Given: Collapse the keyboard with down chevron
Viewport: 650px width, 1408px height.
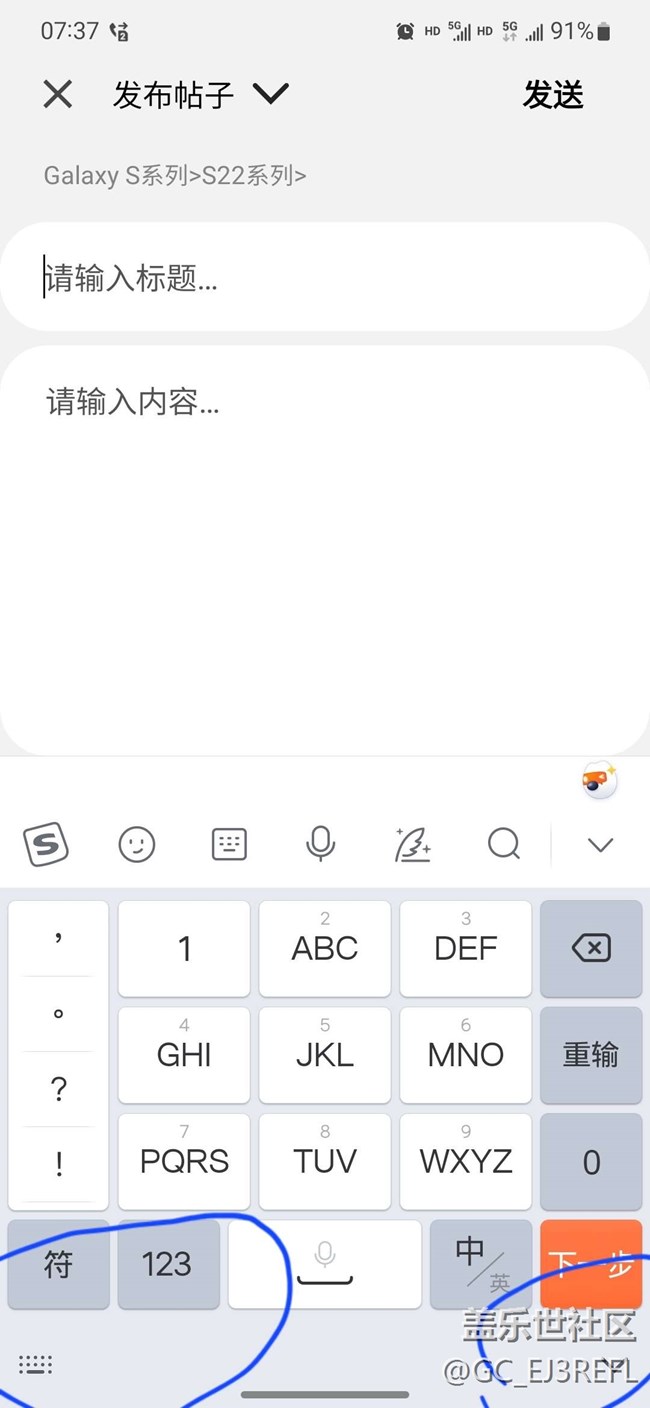Looking at the screenshot, I should [600, 845].
